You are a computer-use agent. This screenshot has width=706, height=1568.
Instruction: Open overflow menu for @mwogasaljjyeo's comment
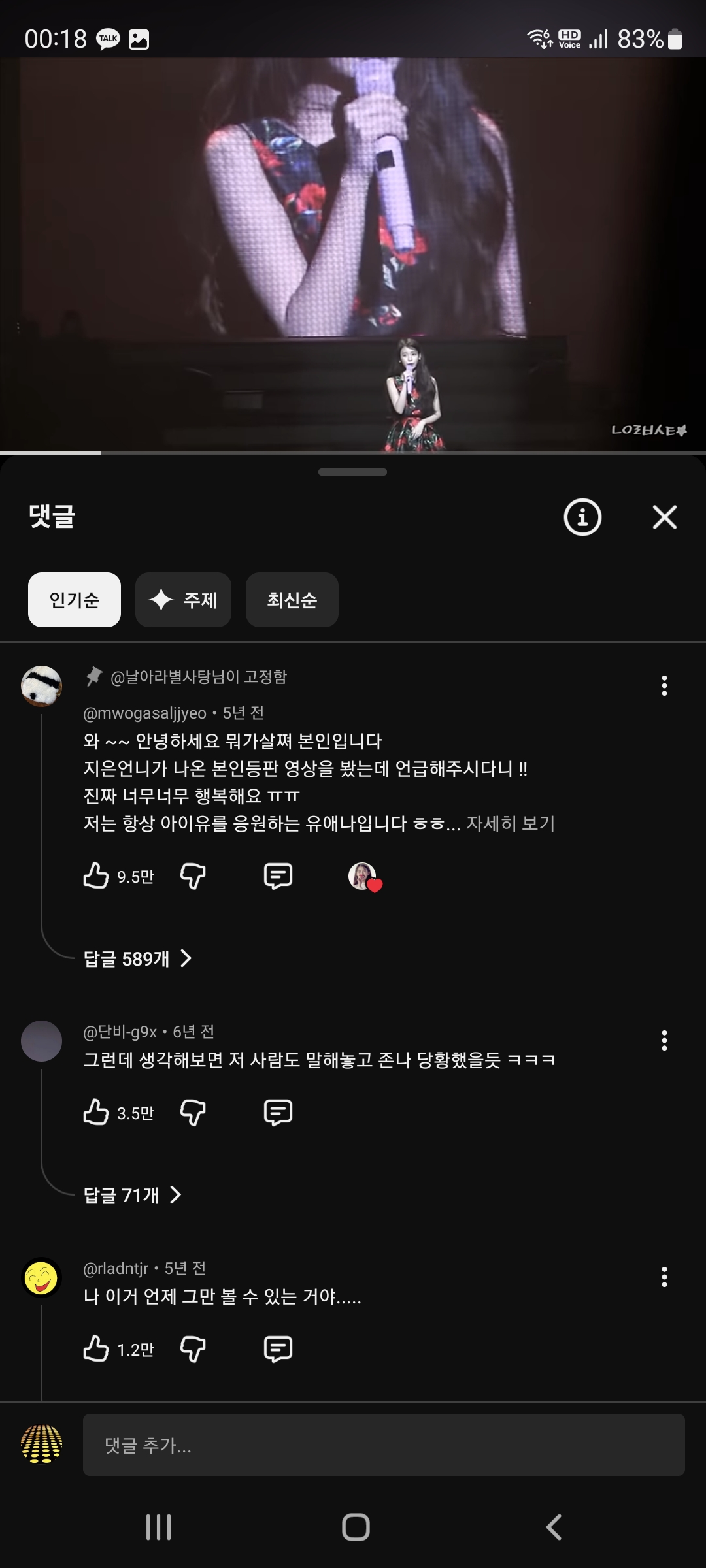[664, 685]
